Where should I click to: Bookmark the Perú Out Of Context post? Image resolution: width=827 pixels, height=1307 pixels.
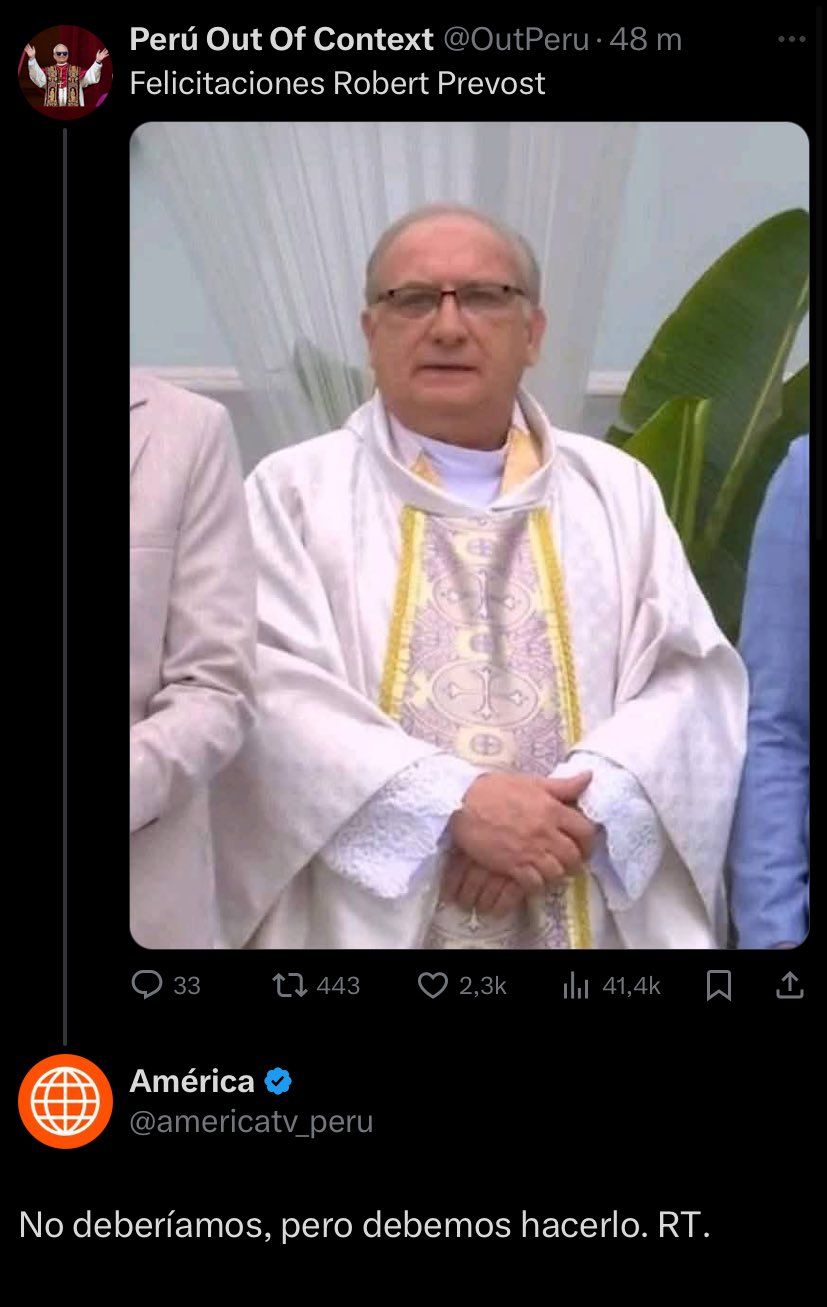[718, 986]
